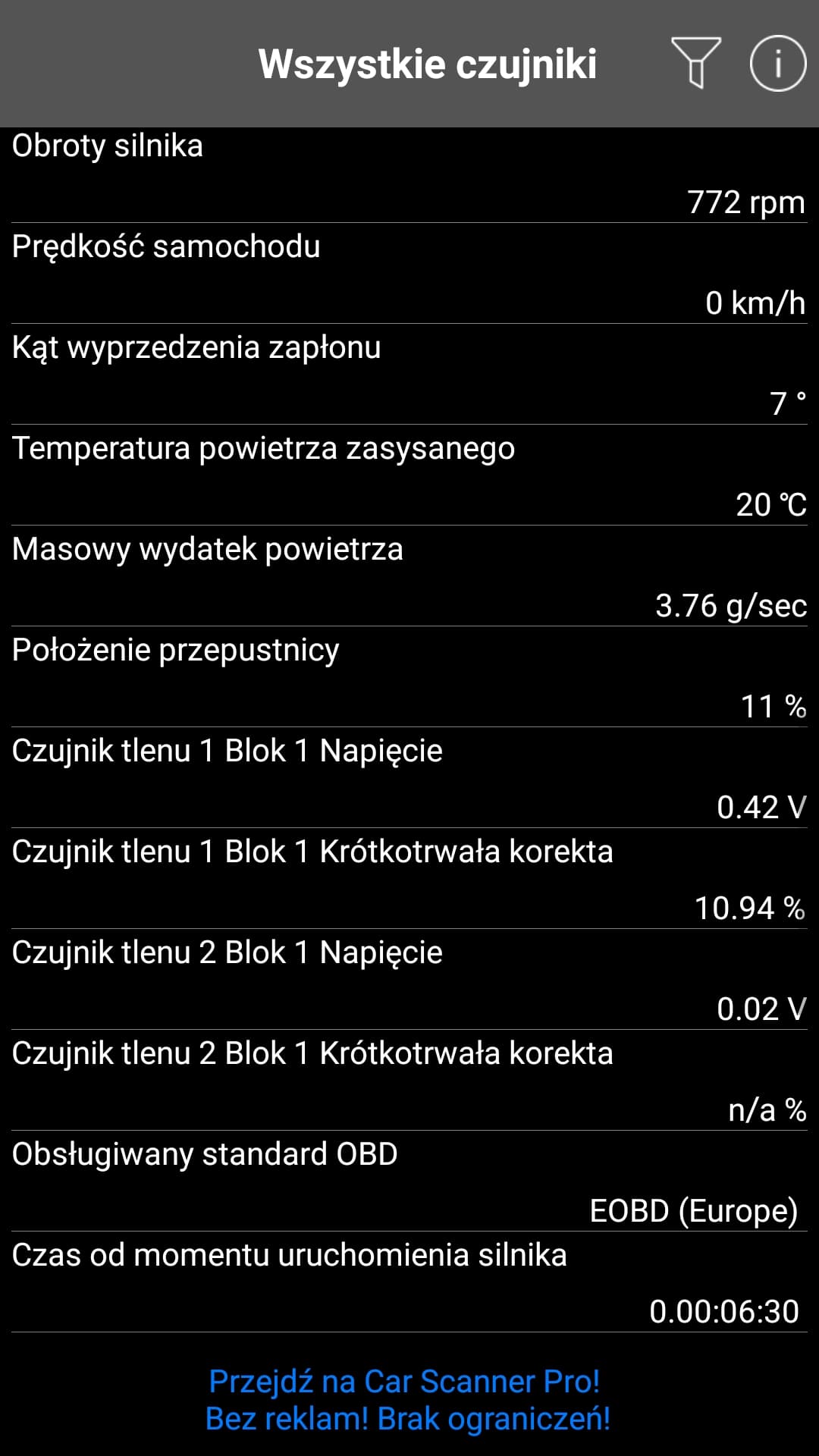
Task: Tap the Car Scanner Pro upgrade link
Action: [408, 1399]
